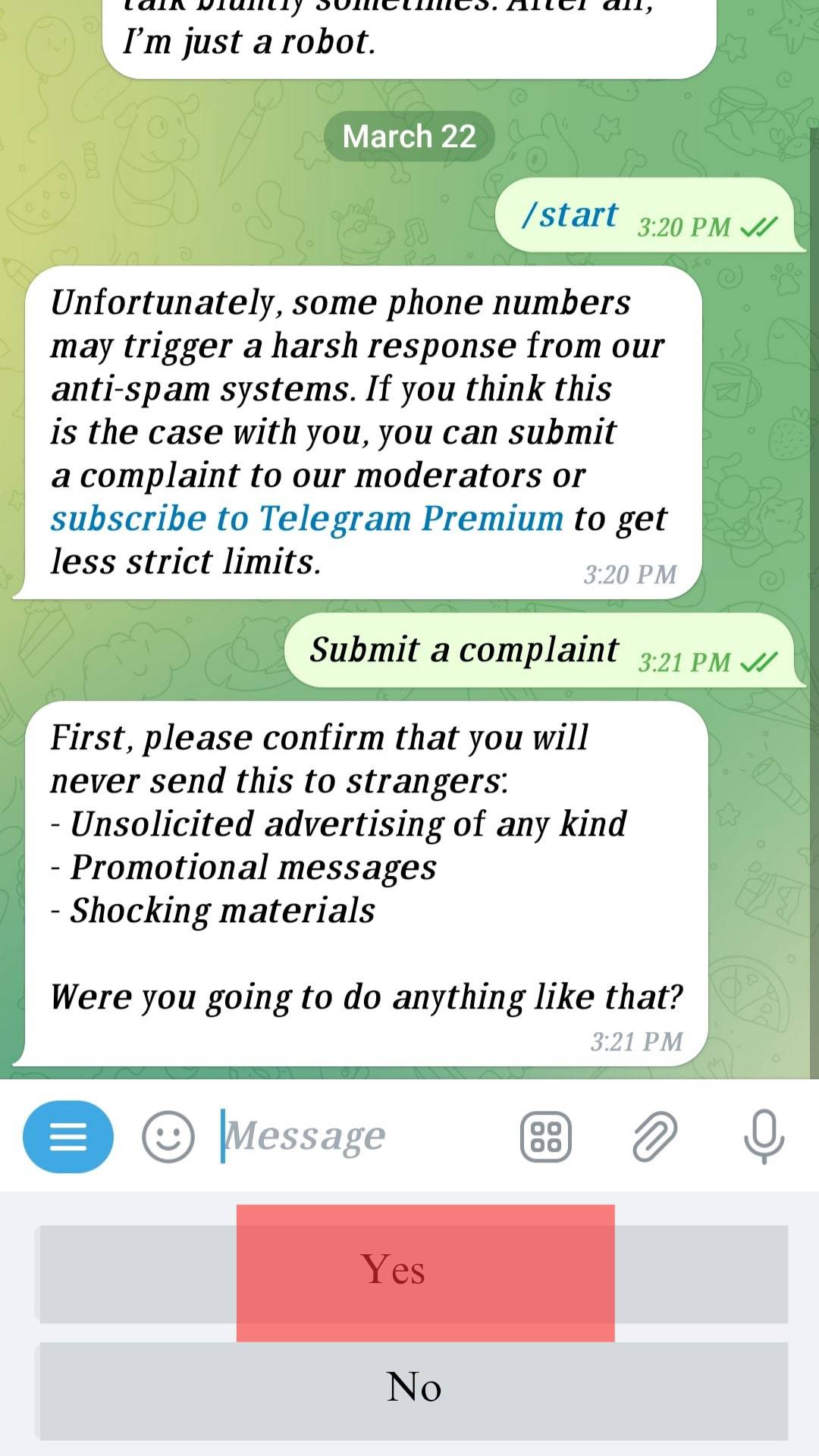Open the emoji picker
This screenshot has height=1456, width=819.
click(x=168, y=1137)
